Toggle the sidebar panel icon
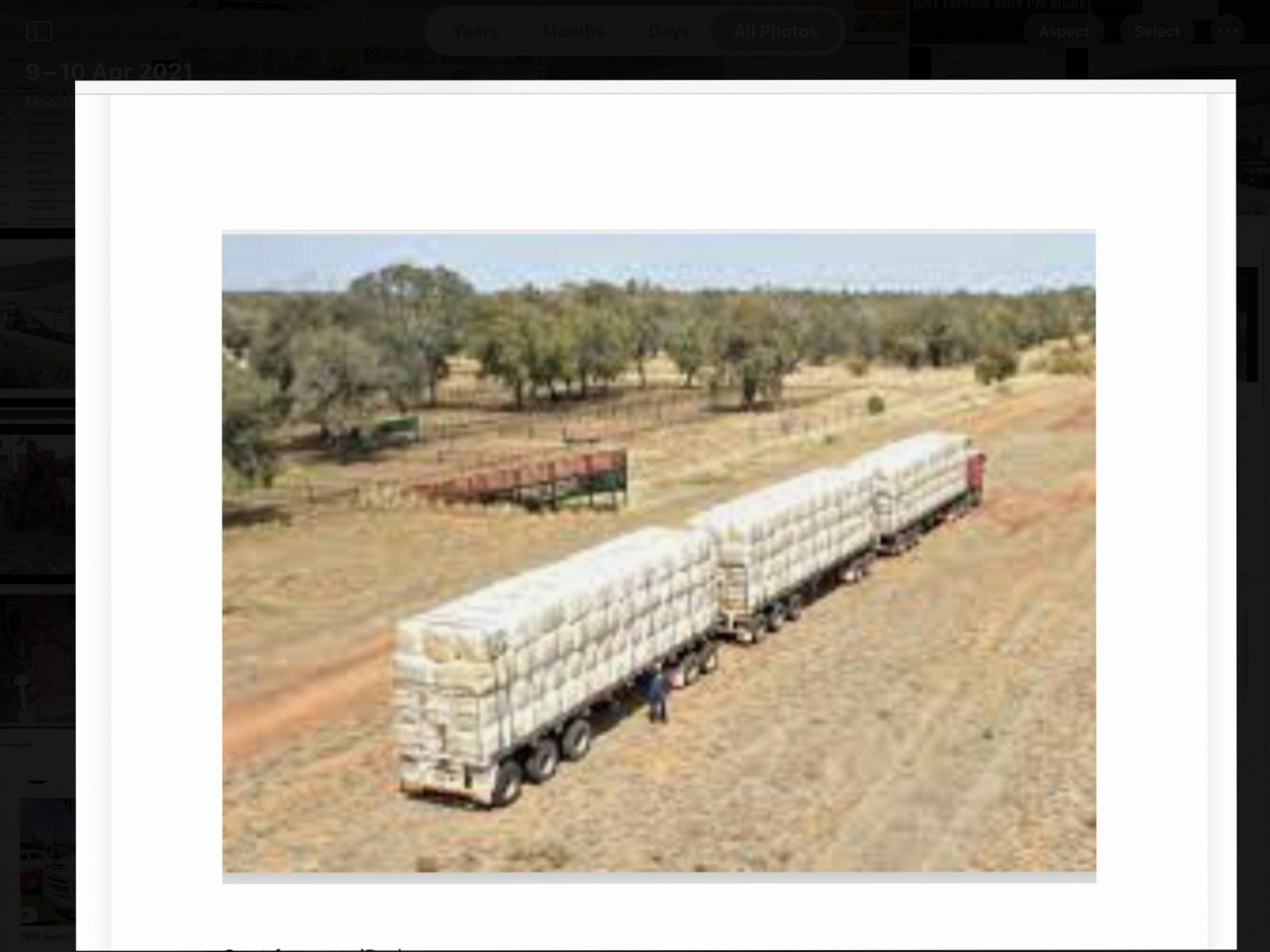Viewport: 1270px width, 952px height. click(x=40, y=32)
